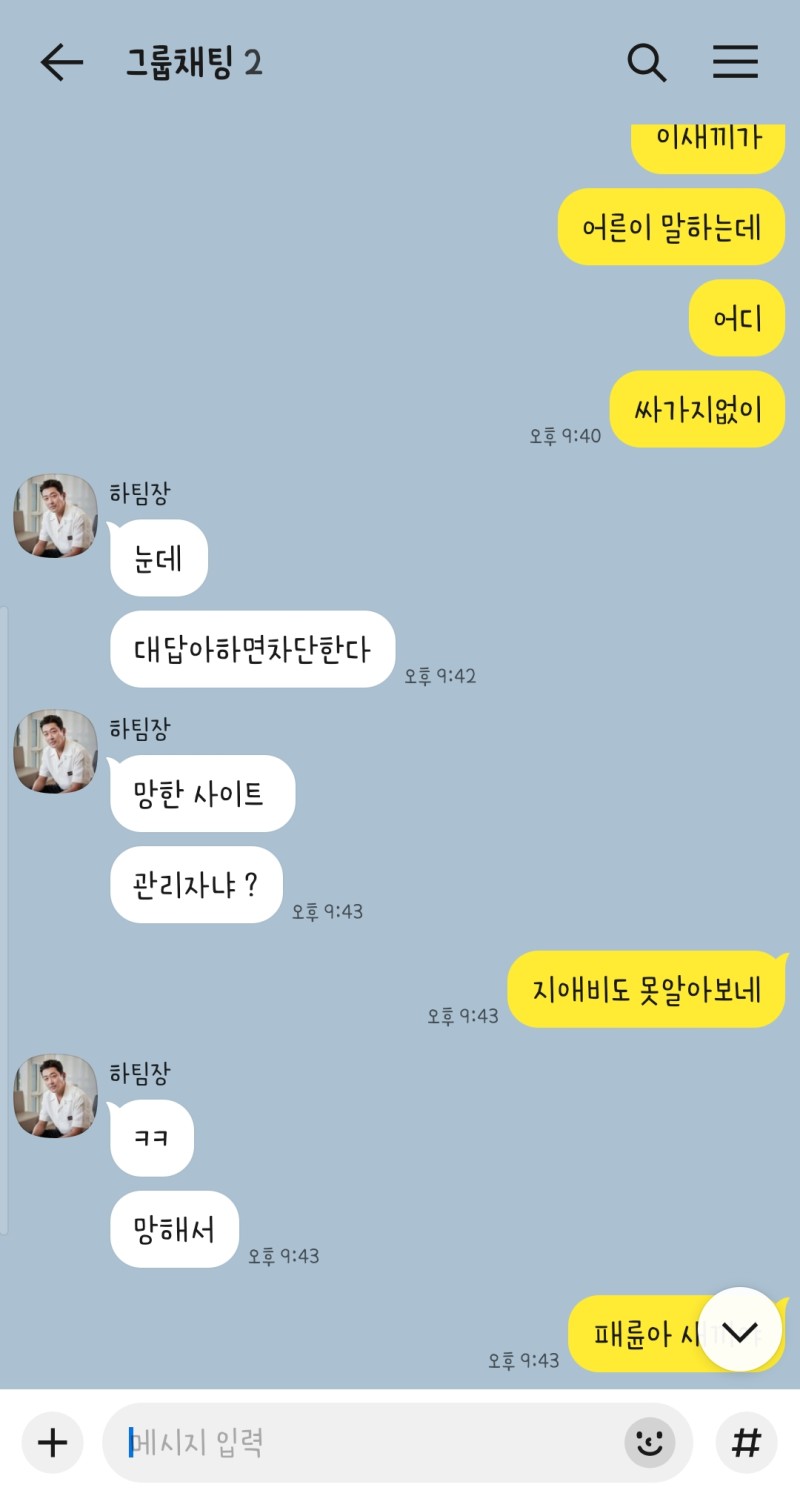Go back from the group chat
800x1496 pixels.
(x=61, y=63)
